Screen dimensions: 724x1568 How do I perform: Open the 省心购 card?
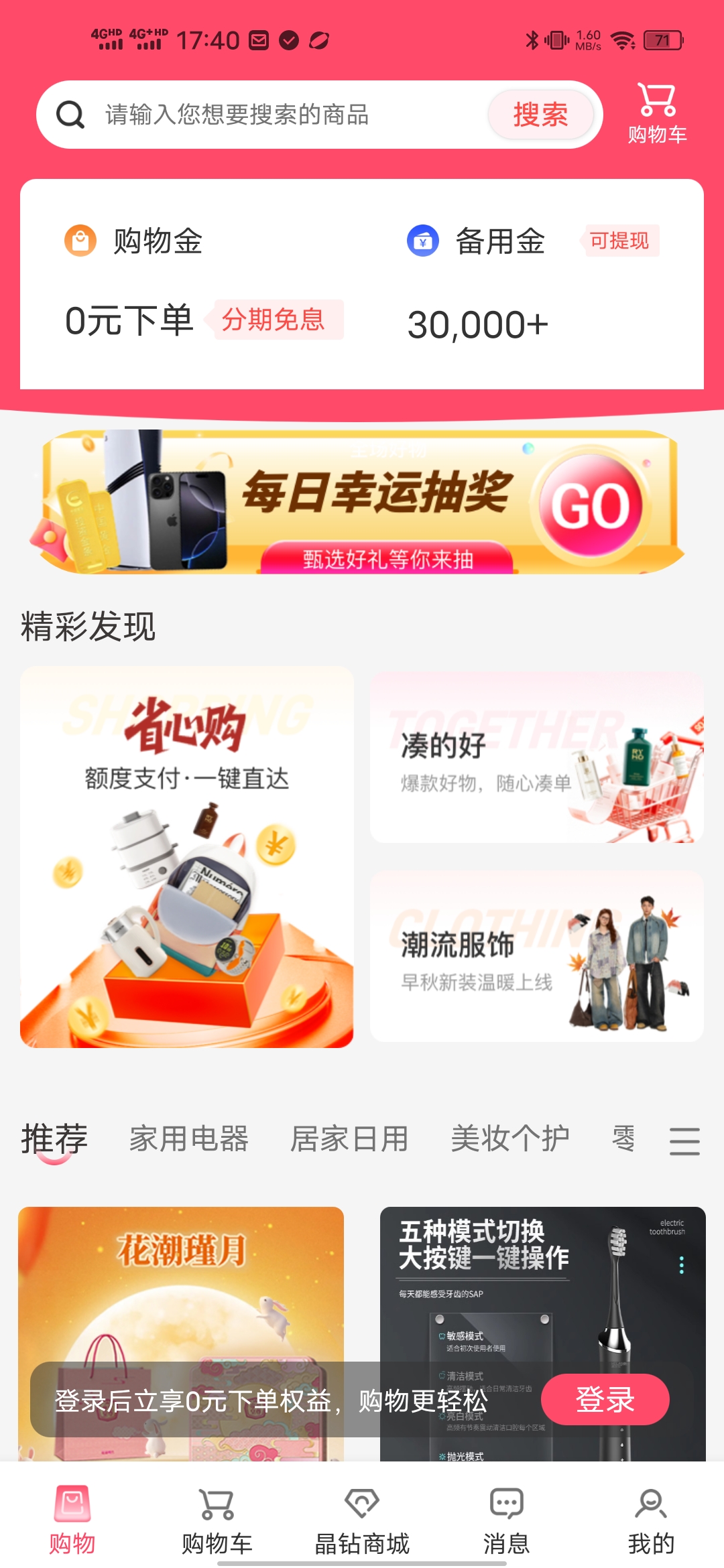[186, 856]
